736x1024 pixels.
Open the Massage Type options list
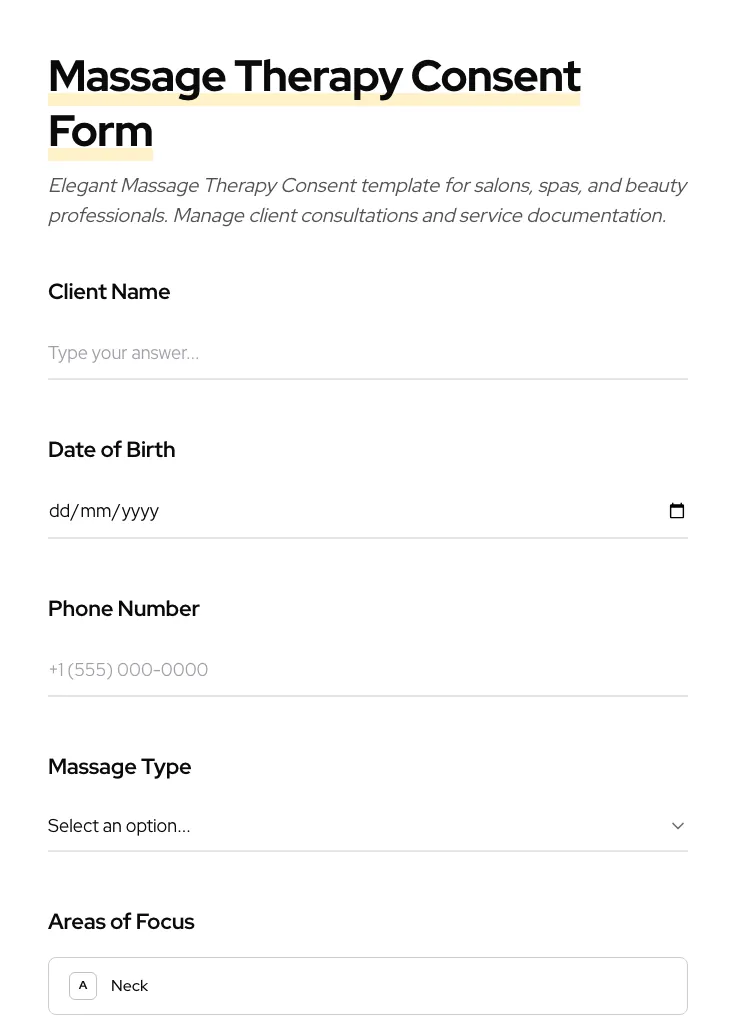(368, 825)
